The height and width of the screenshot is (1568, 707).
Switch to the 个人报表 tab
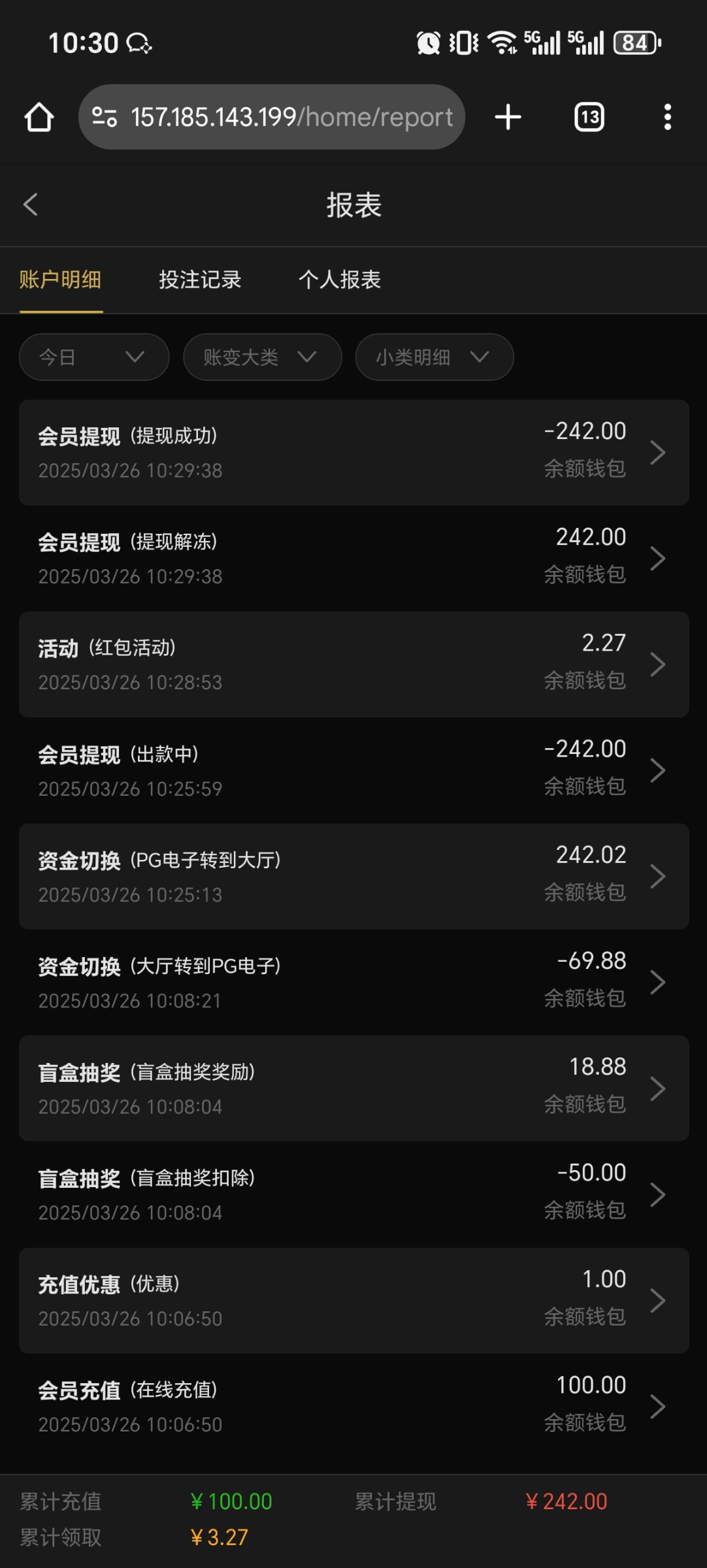pyautogui.click(x=340, y=280)
